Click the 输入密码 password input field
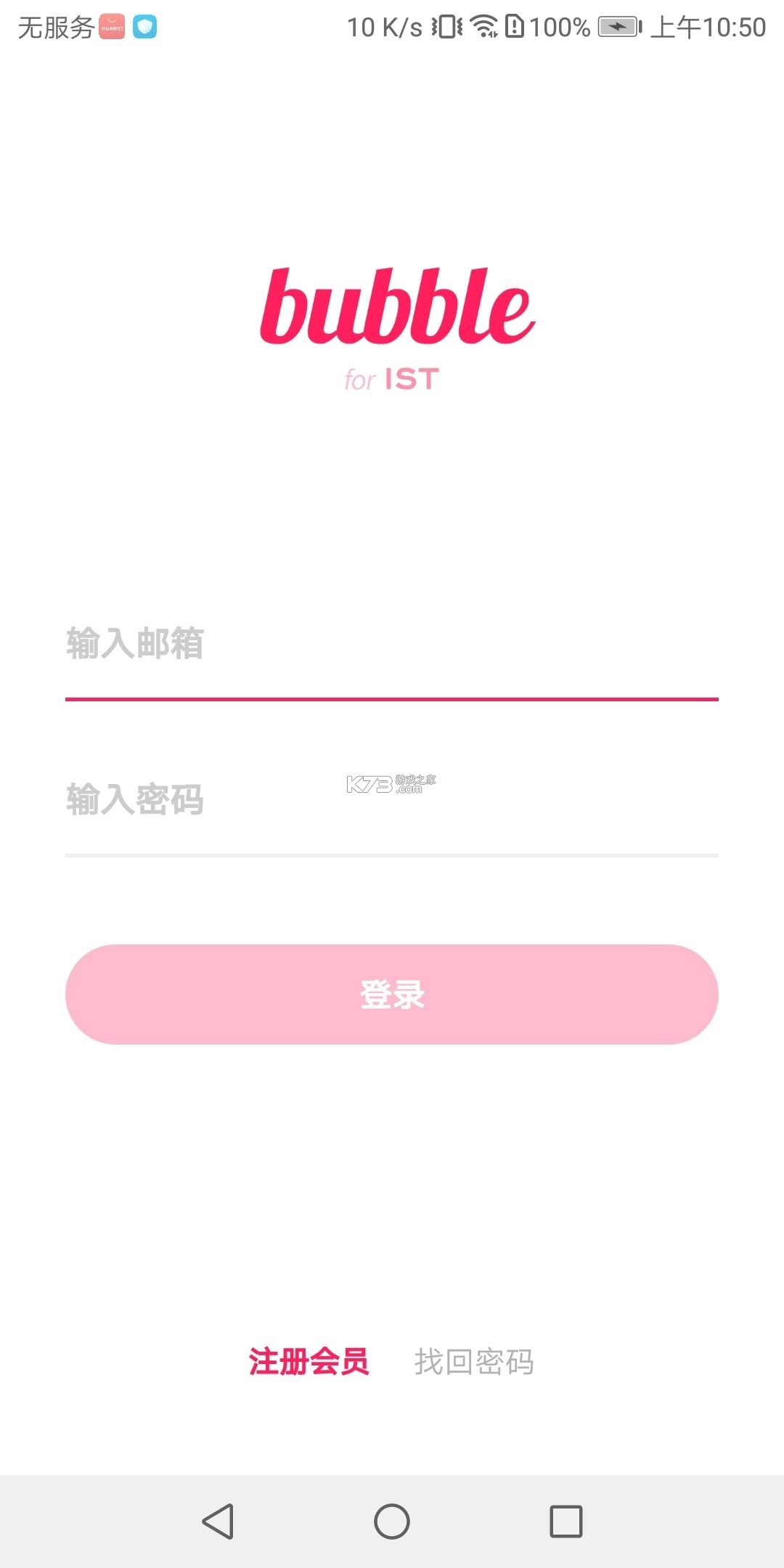This screenshot has height=1568, width=784. (x=392, y=801)
